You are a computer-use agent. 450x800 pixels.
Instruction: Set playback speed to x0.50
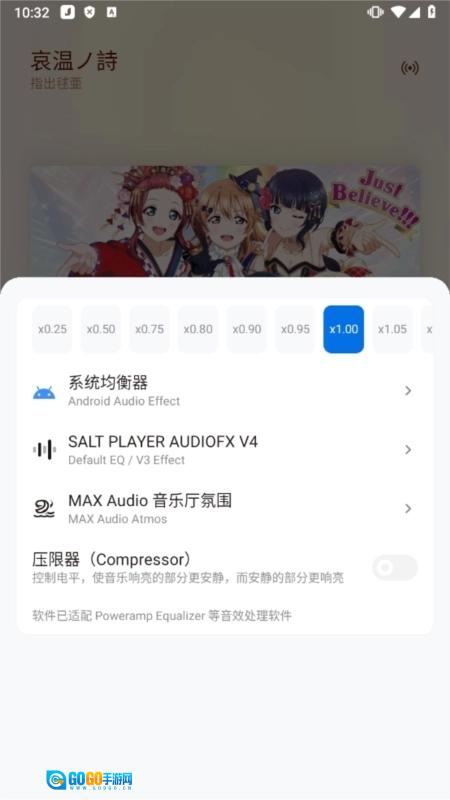[x=101, y=329]
